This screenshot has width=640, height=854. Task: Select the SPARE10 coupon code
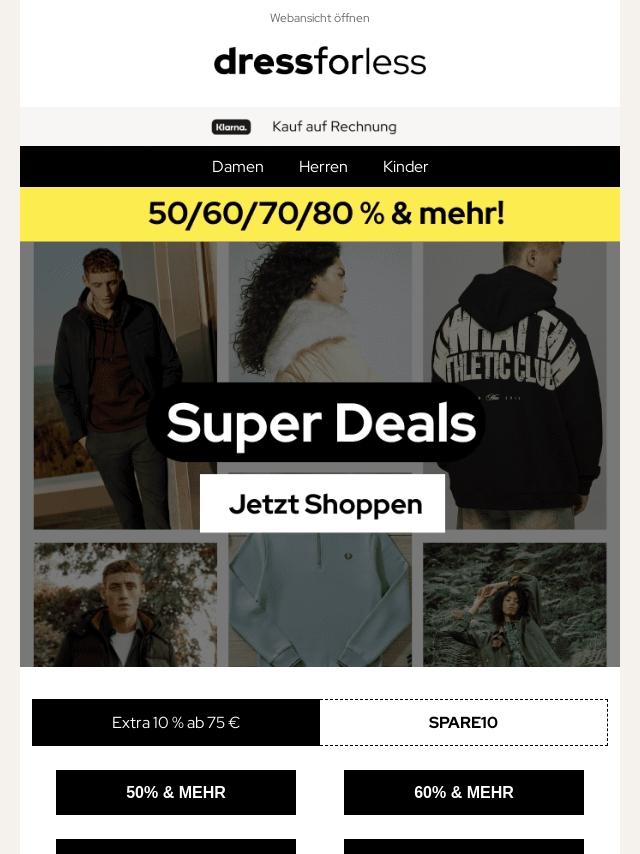[463, 723]
